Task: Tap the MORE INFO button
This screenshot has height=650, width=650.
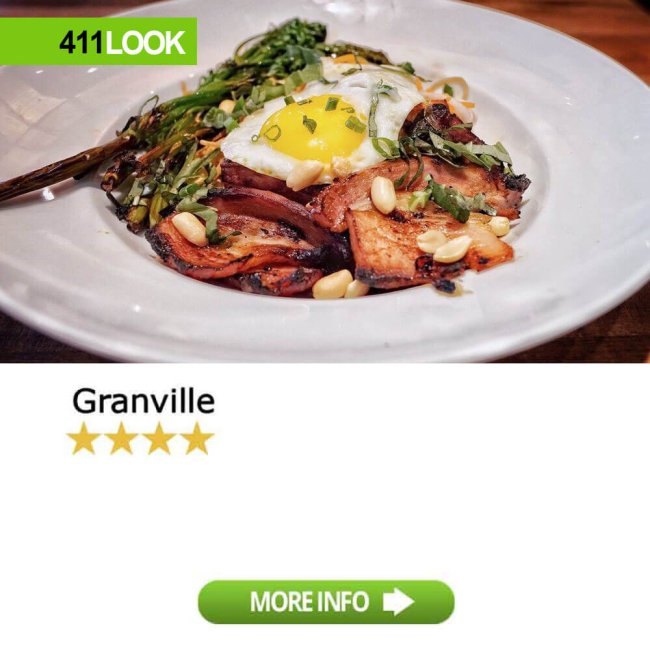Action: coord(326,602)
